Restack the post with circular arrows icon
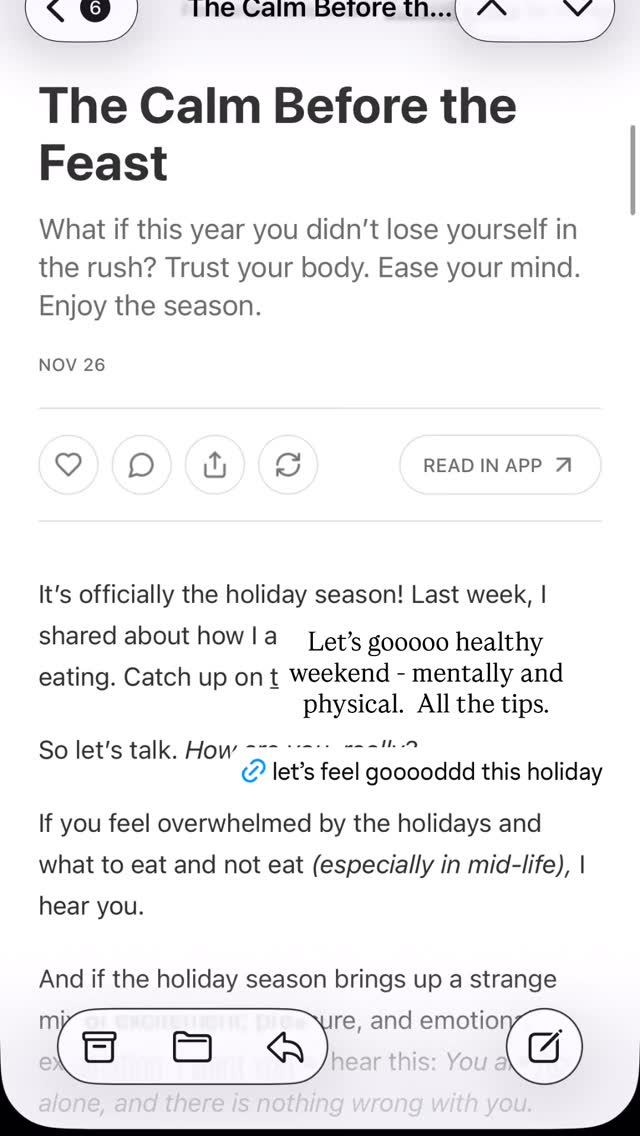 pos(288,464)
